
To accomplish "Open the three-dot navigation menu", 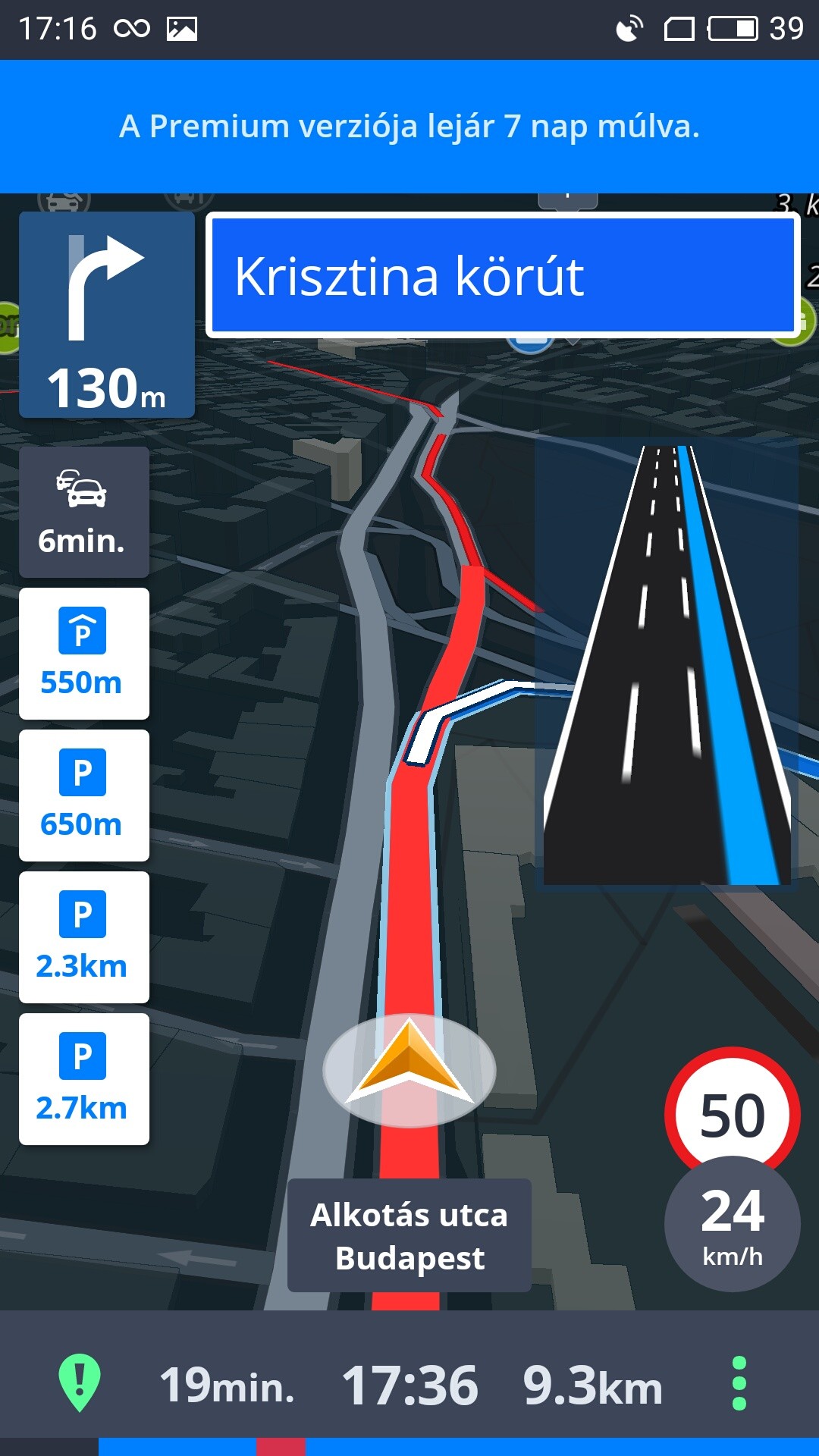I will [739, 1382].
